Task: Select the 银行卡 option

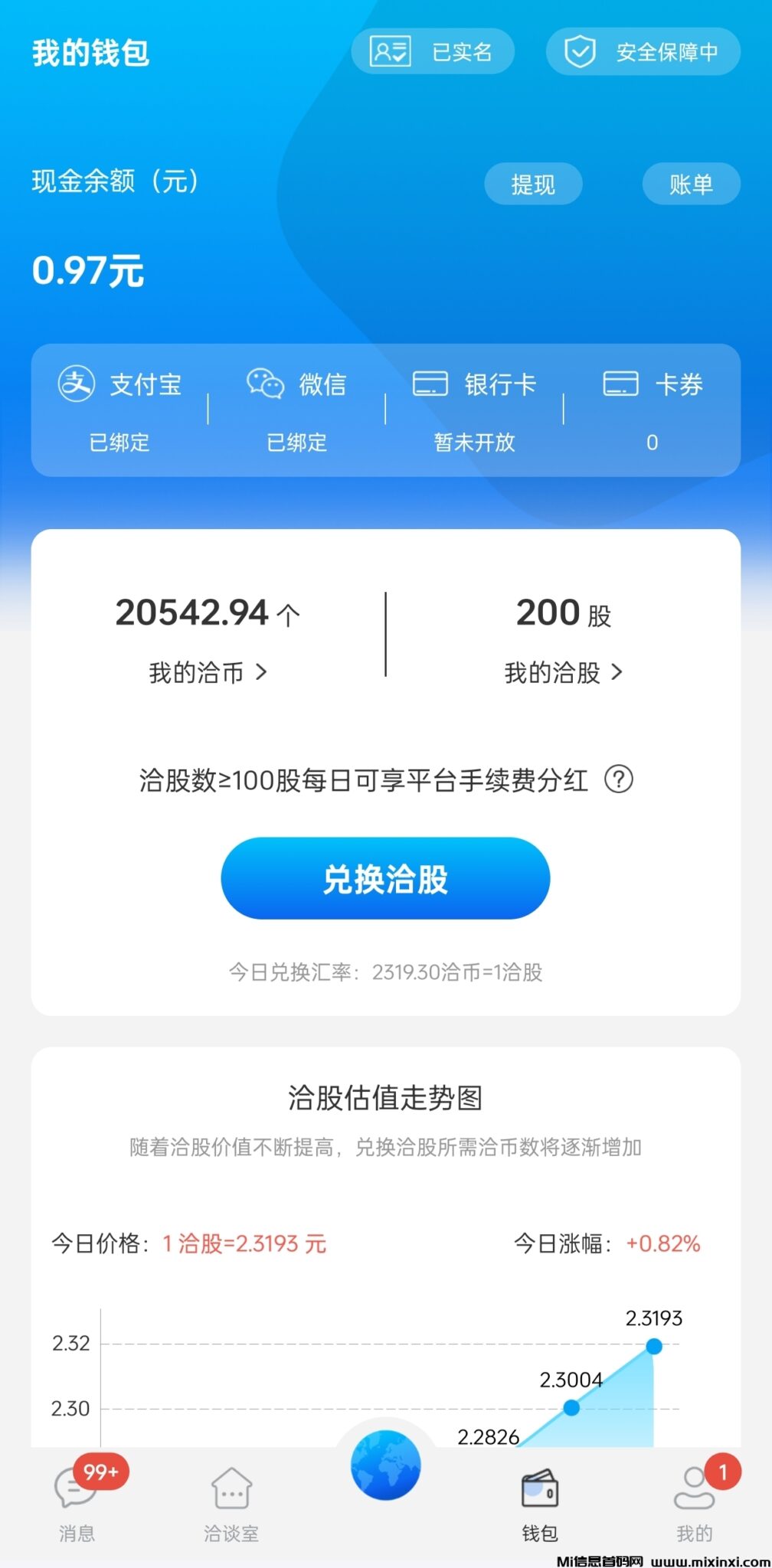Action: tap(474, 409)
